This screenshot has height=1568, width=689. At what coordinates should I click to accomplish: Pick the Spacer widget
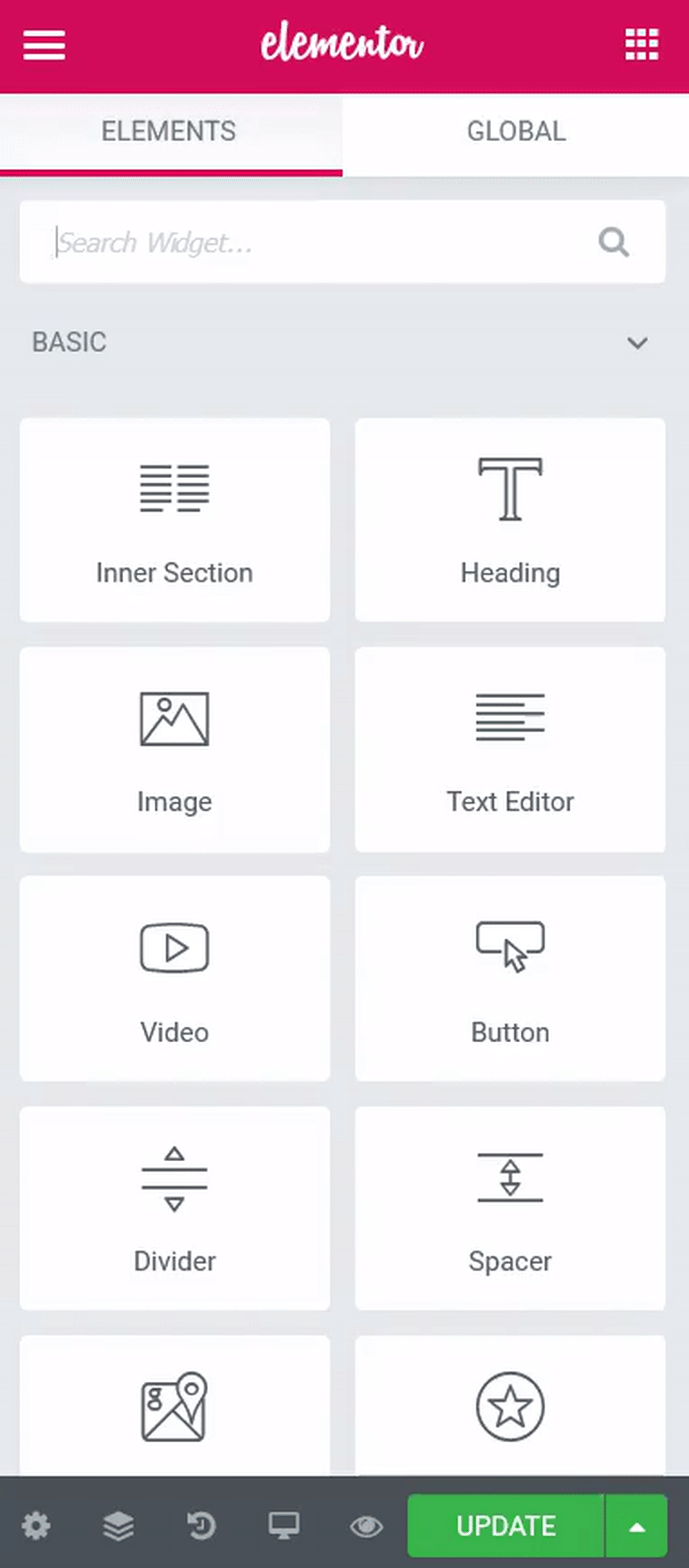[x=510, y=1208]
